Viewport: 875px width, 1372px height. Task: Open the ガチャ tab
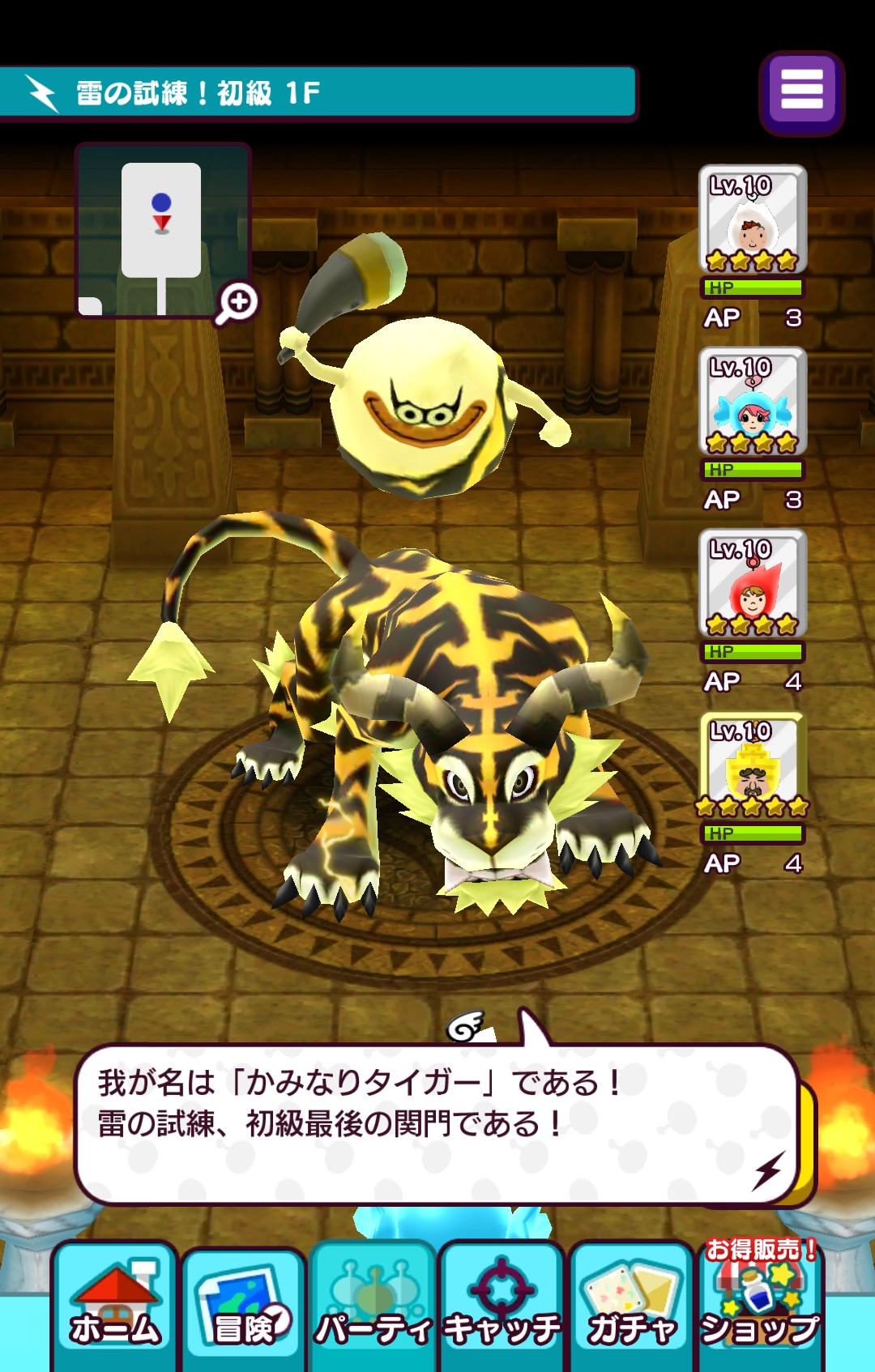(631, 1306)
